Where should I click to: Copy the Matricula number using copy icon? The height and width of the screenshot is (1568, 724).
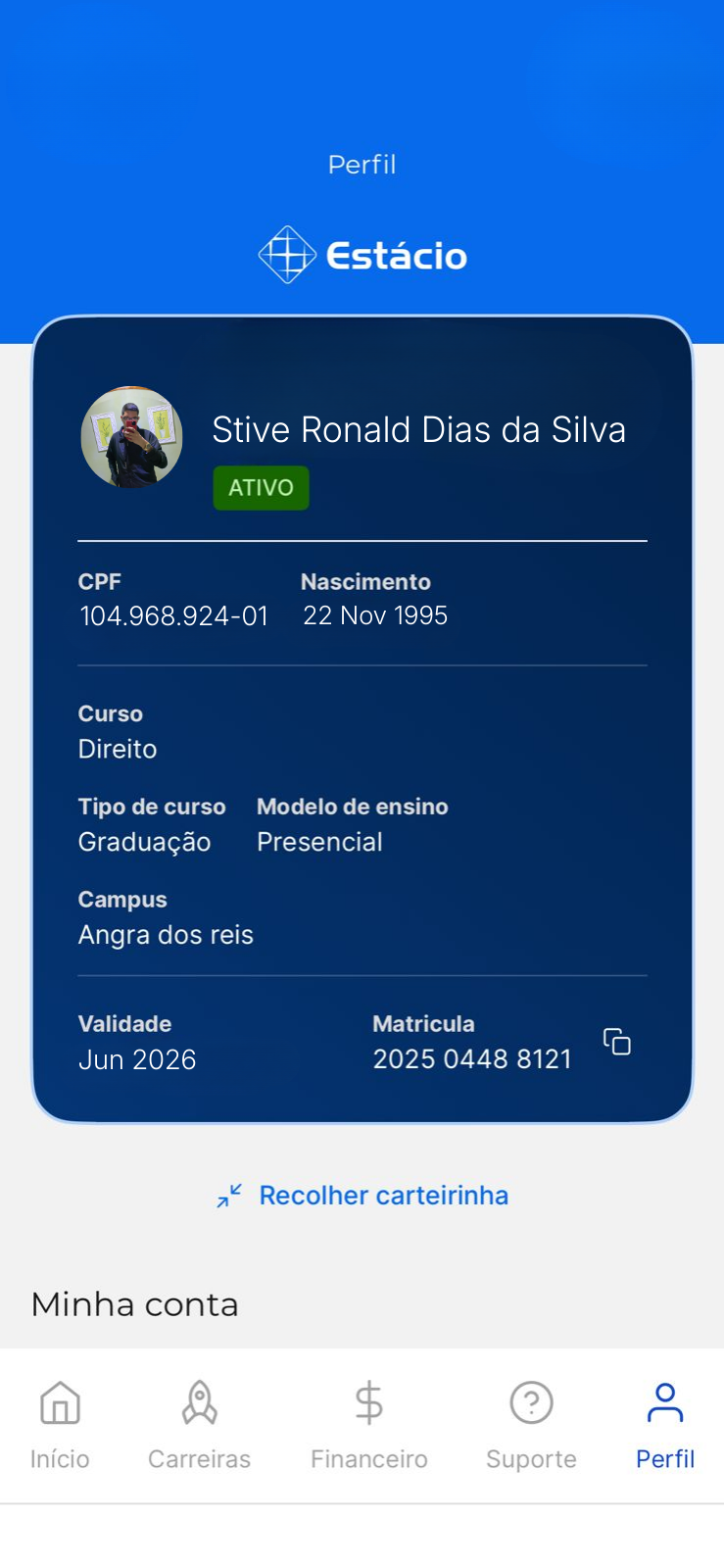[x=617, y=1042]
